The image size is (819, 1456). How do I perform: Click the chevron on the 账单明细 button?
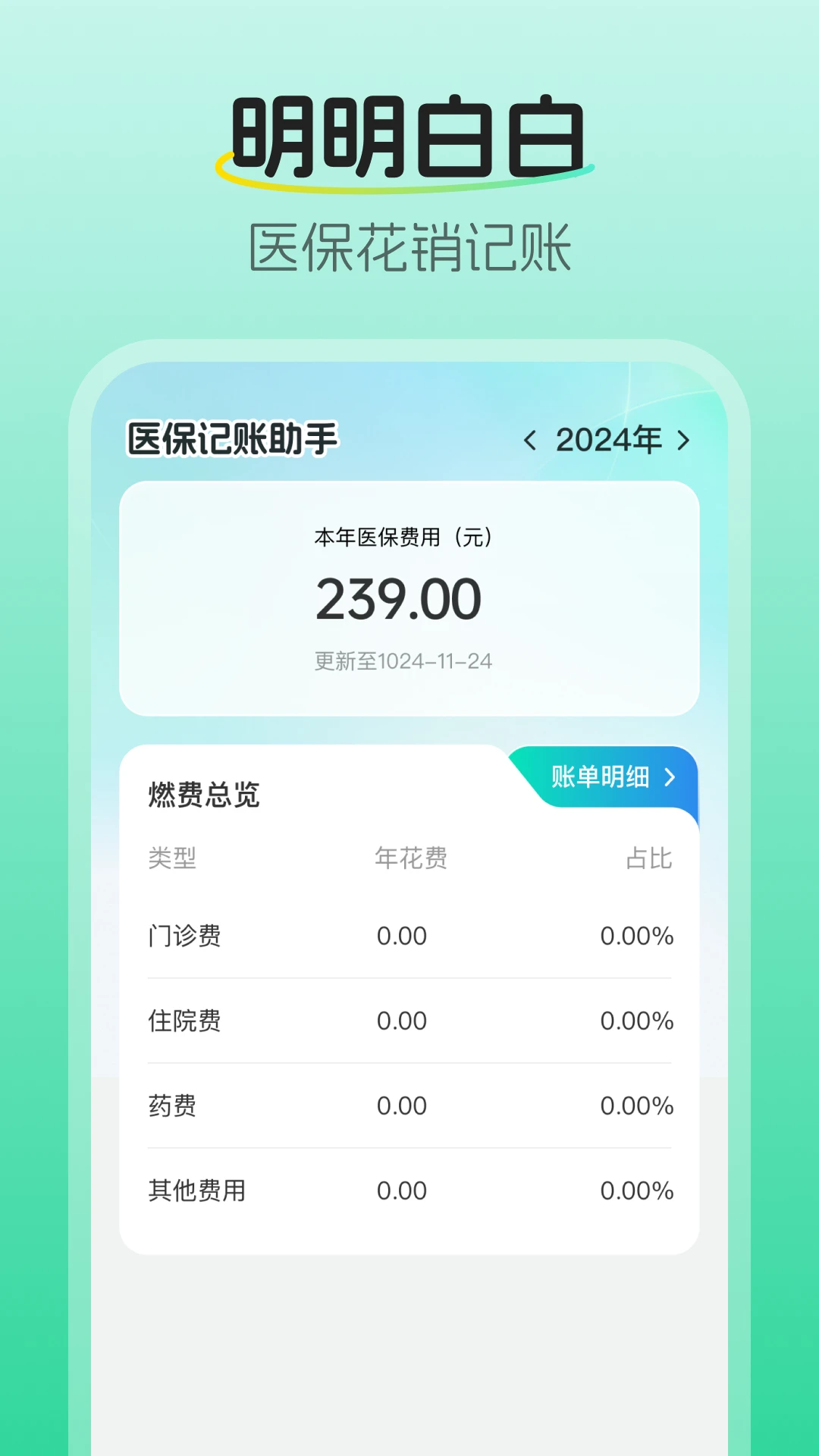(670, 777)
